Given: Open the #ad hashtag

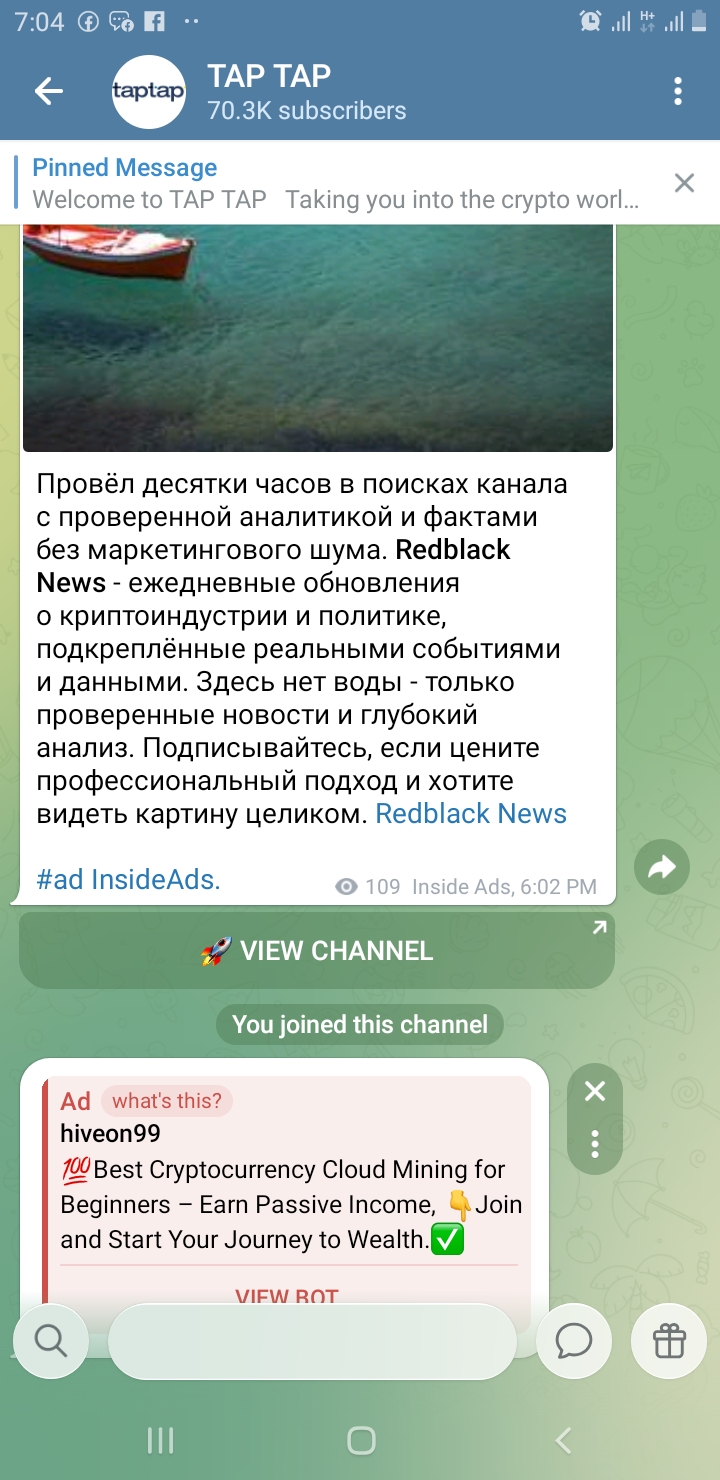Looking at the screenshot, I should (59, 880).
